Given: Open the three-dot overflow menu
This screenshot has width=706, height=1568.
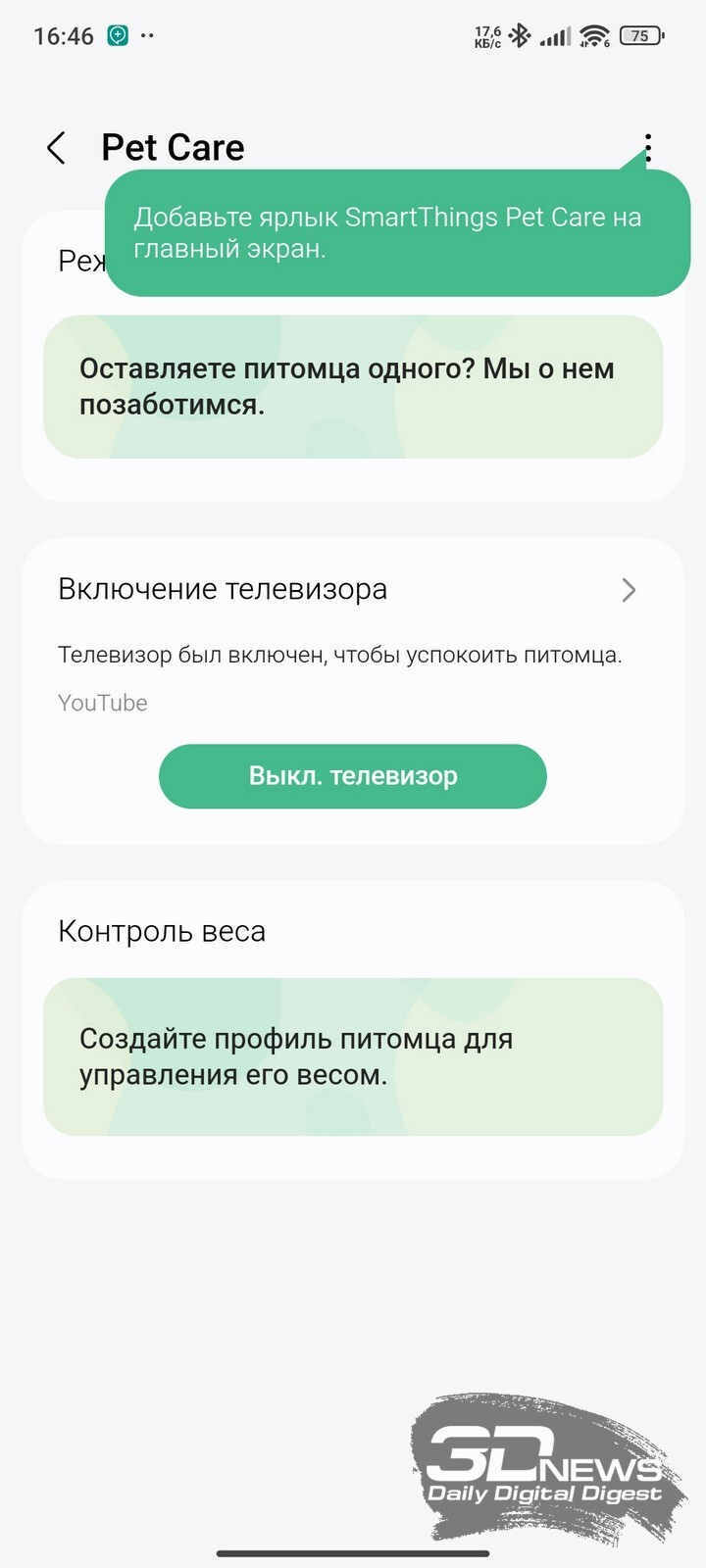Looking at the screenshot, I should point(648,148).
